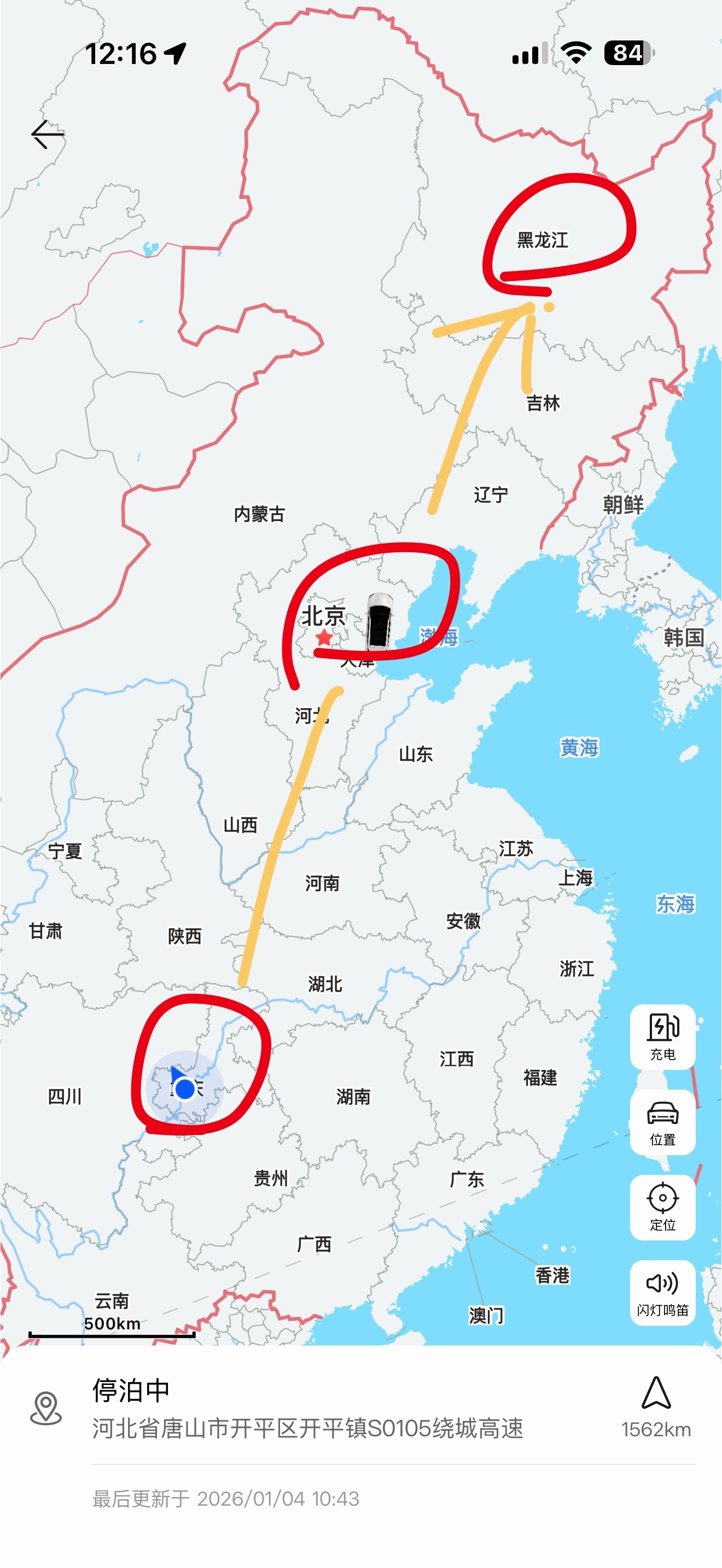Tap the Wi-Fi indicator in status bar
The width and height of the screenshot is (722, 1568).
click(x=576, y=54)
